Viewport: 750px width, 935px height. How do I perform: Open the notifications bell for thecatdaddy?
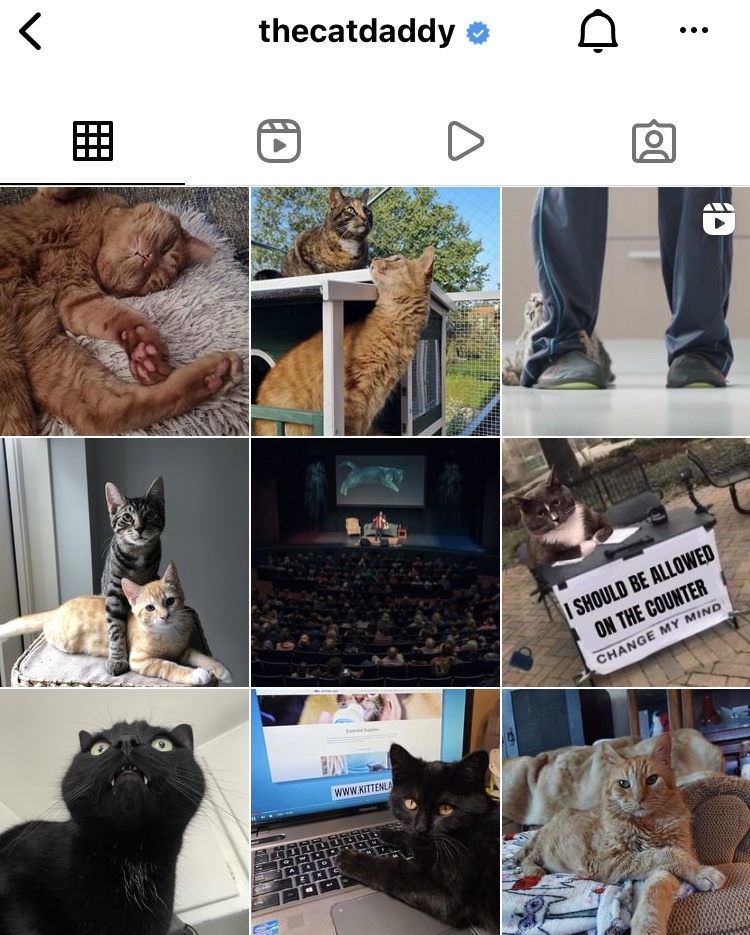point(598,32)
